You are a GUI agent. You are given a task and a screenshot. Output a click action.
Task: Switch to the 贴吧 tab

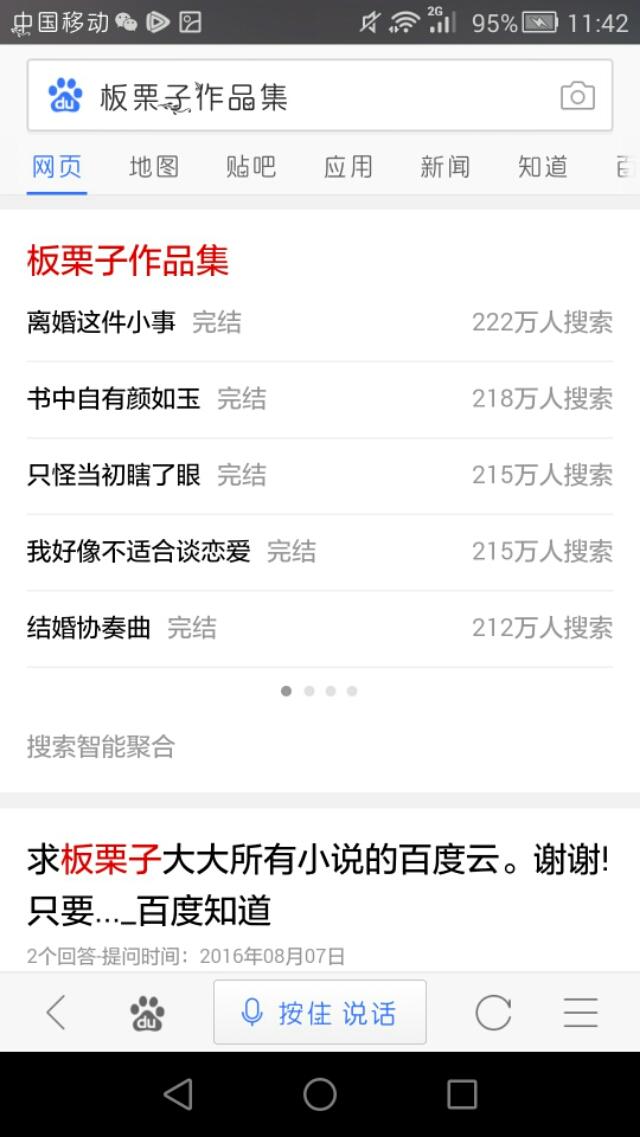pos(251,167)
